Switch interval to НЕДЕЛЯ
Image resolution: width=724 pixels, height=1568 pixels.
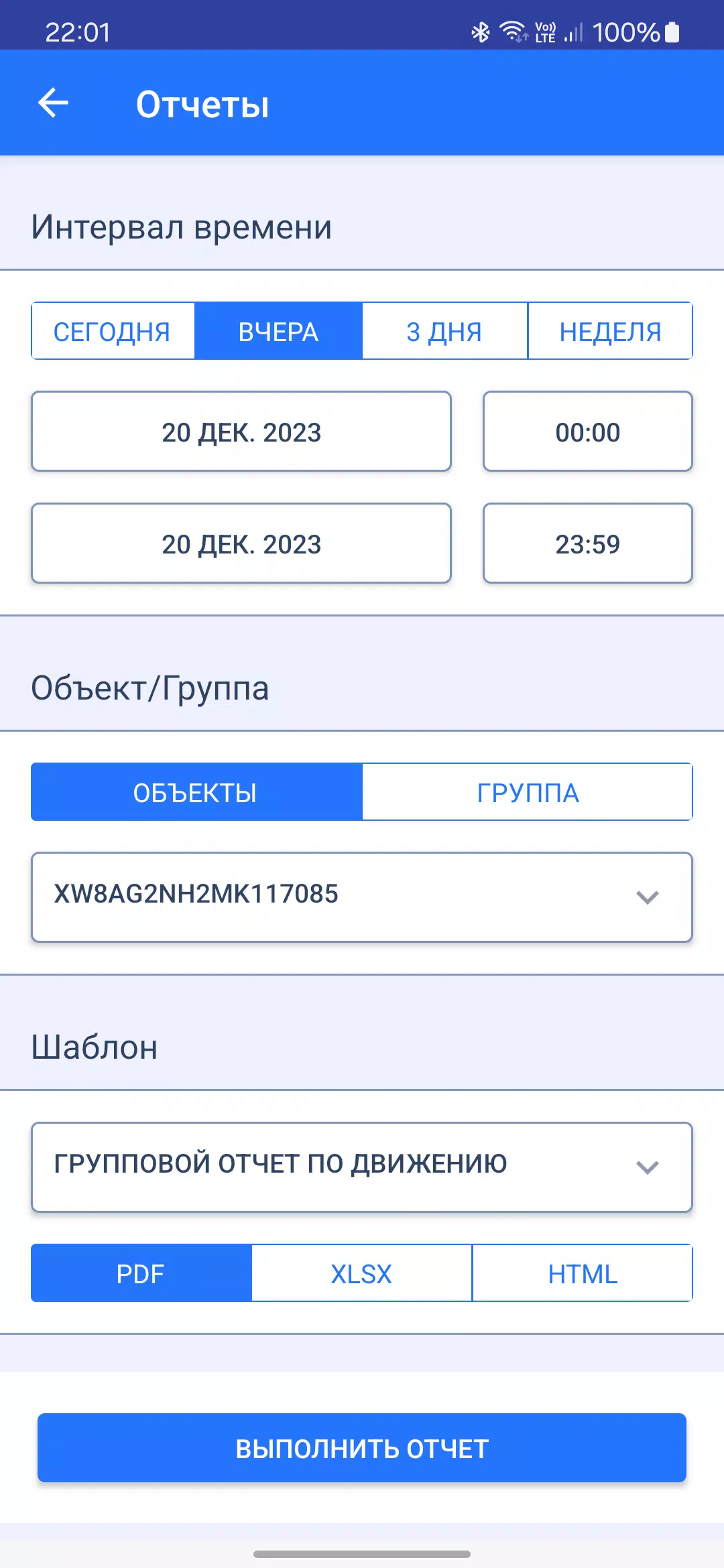(x=610, y=331)
